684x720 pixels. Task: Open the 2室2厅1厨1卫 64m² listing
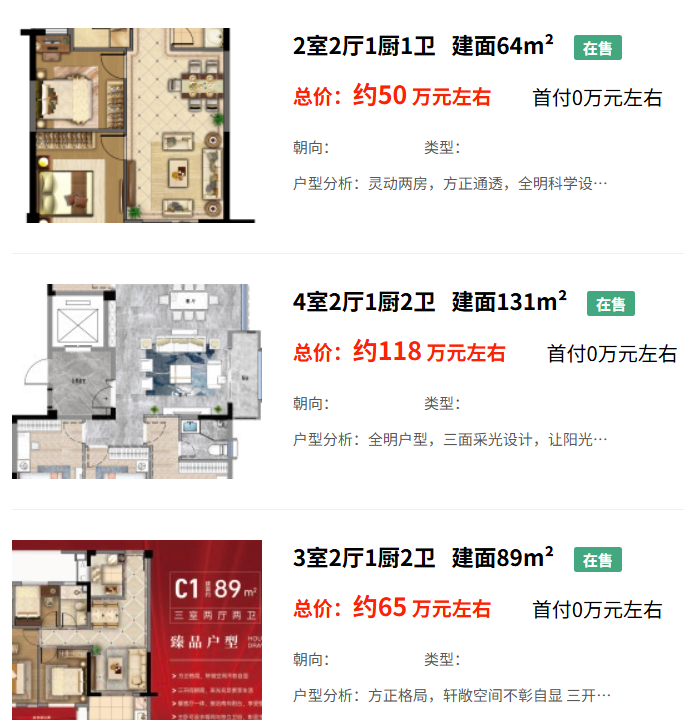point(423,47)
